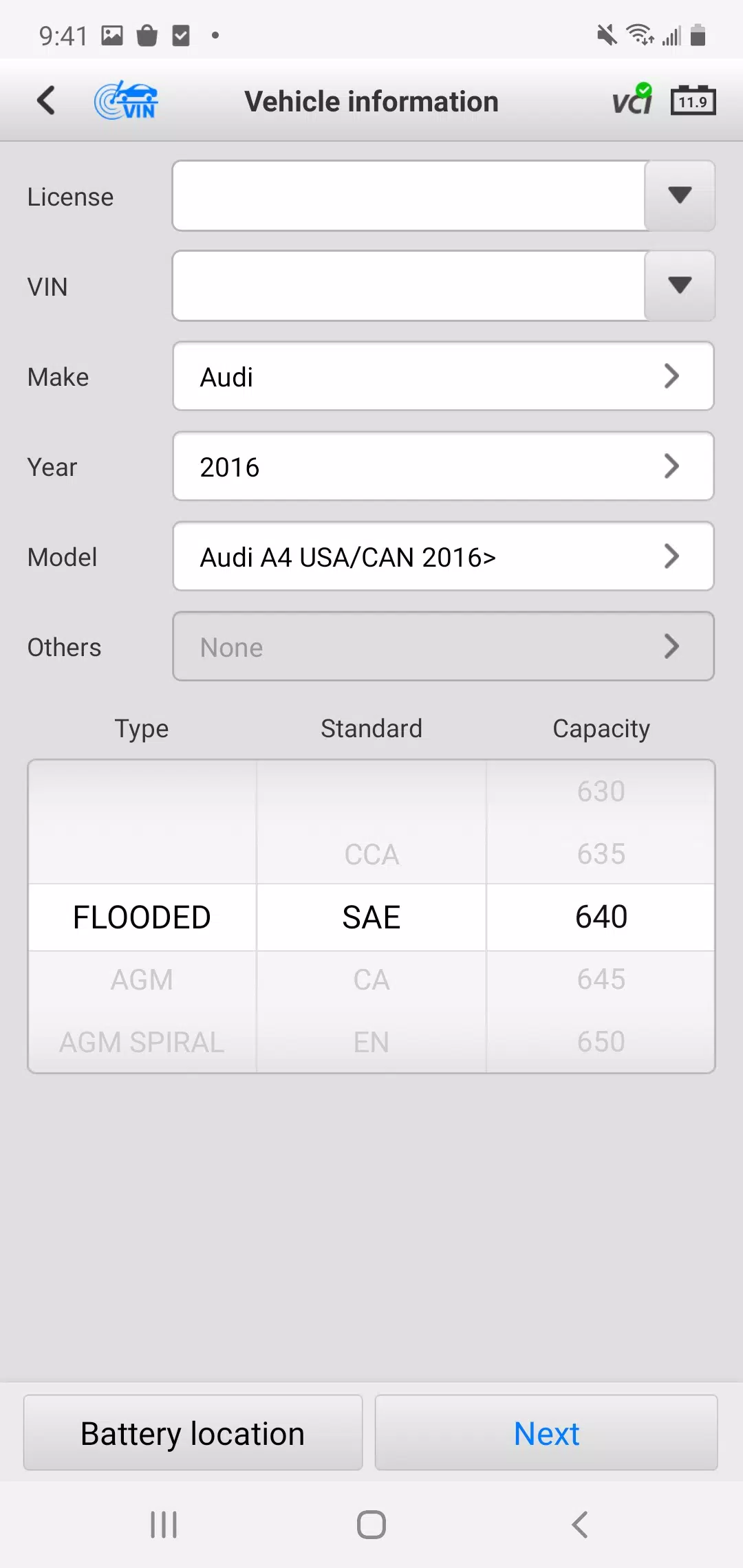Viewport: 743px width, 1568px height.
Task: Change the Audi A4 USA/CAN model
Action: coord(443,556)
